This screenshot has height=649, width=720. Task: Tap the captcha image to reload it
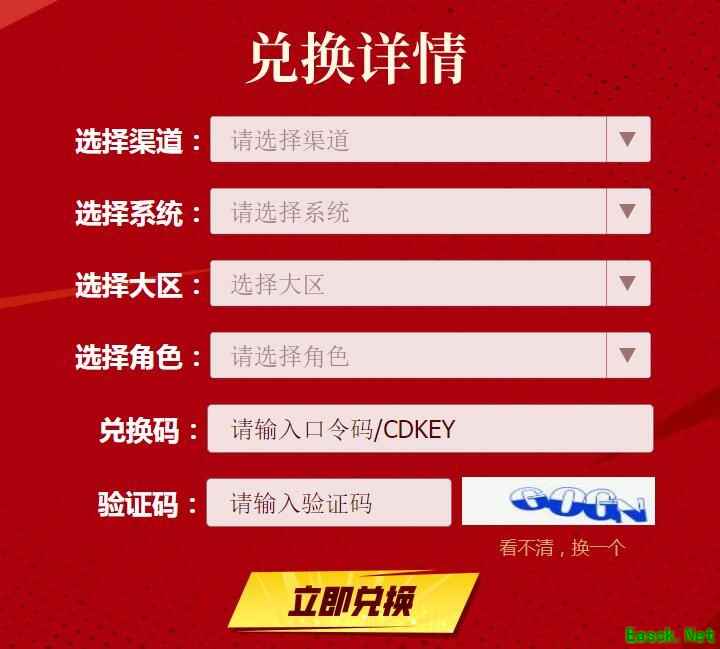tap(558, 501)
